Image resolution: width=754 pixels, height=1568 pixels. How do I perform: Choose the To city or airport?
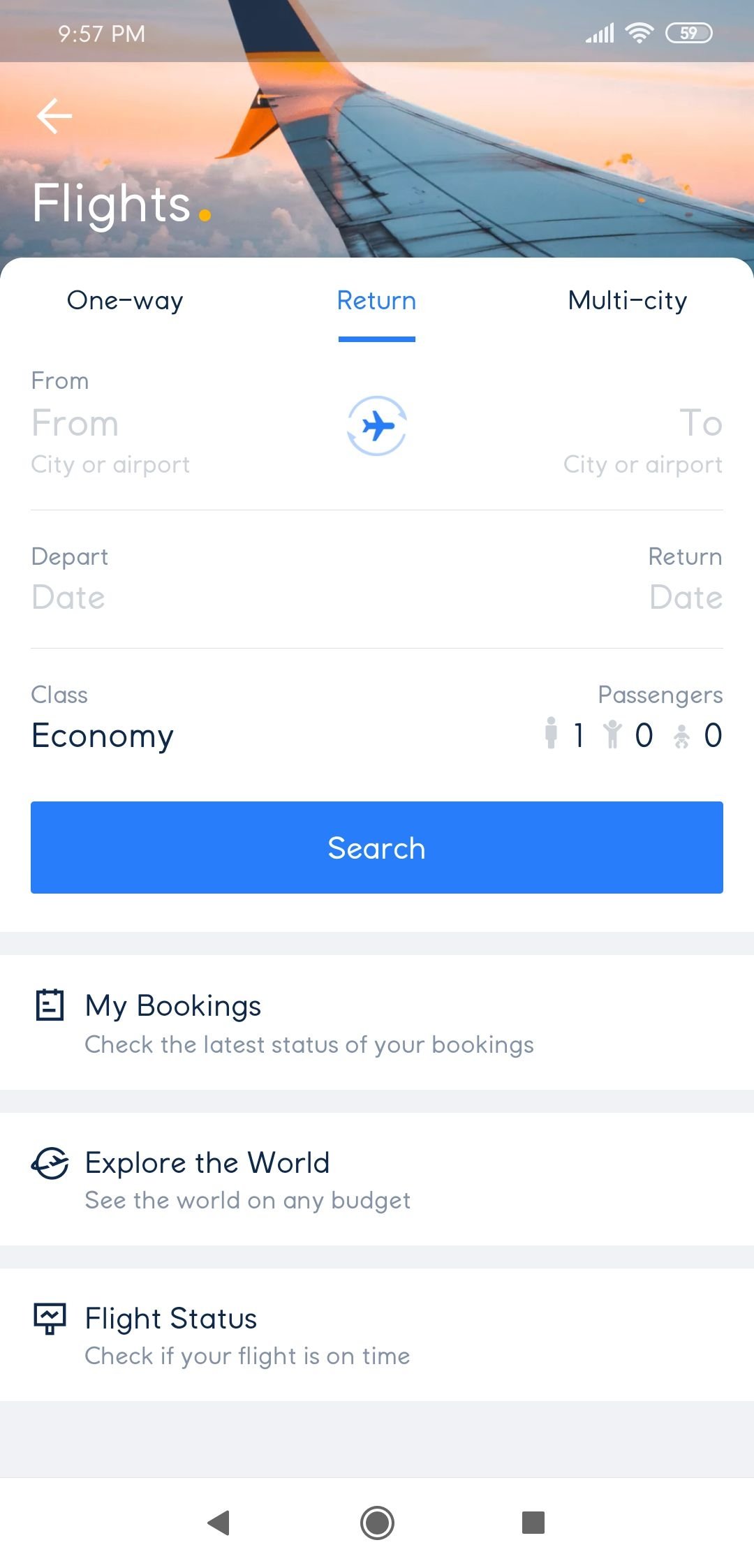pyautogui.click(x=642, y=441)
